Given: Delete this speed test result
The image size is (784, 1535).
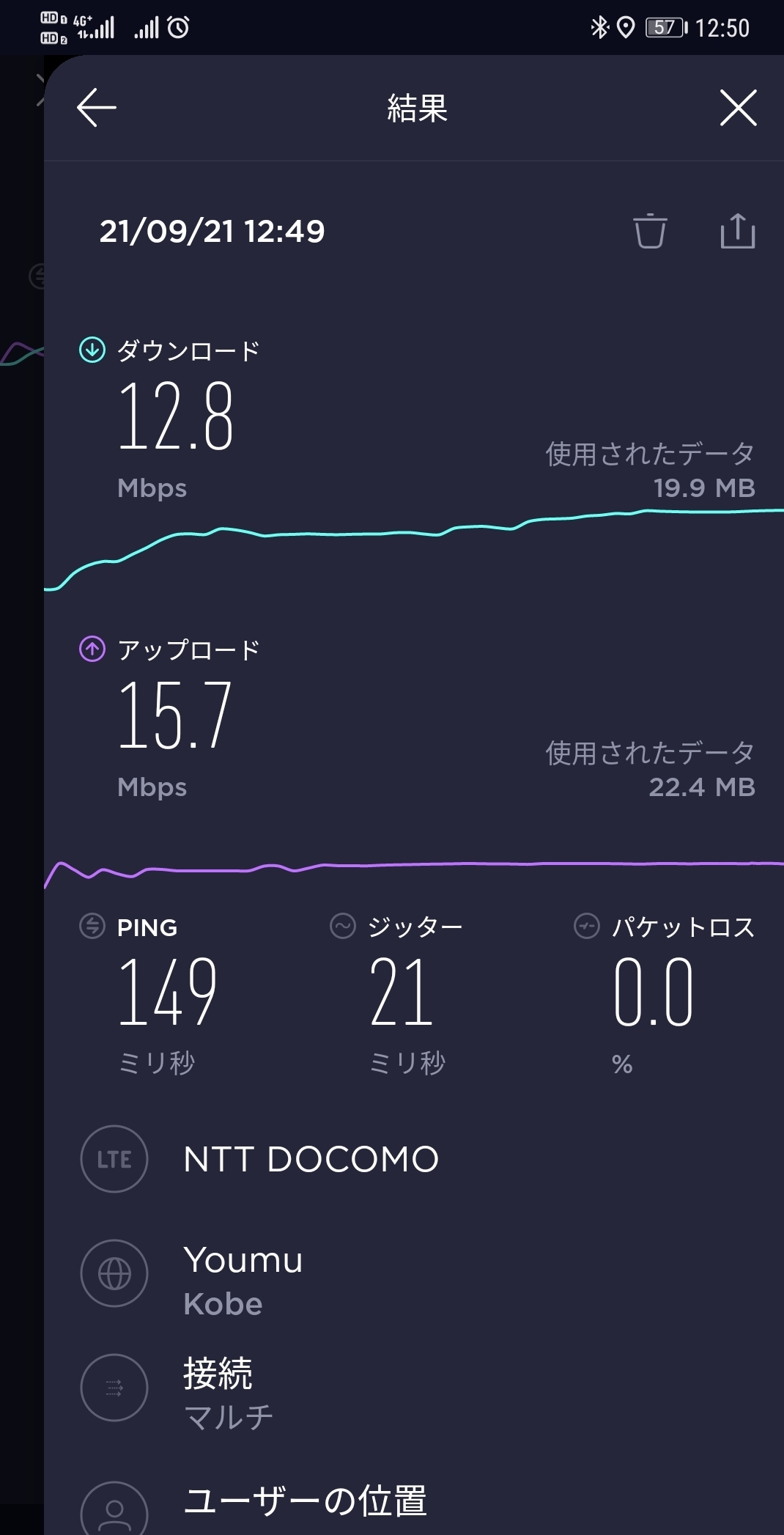Looking at the screenshot, I should pos(650,232).
